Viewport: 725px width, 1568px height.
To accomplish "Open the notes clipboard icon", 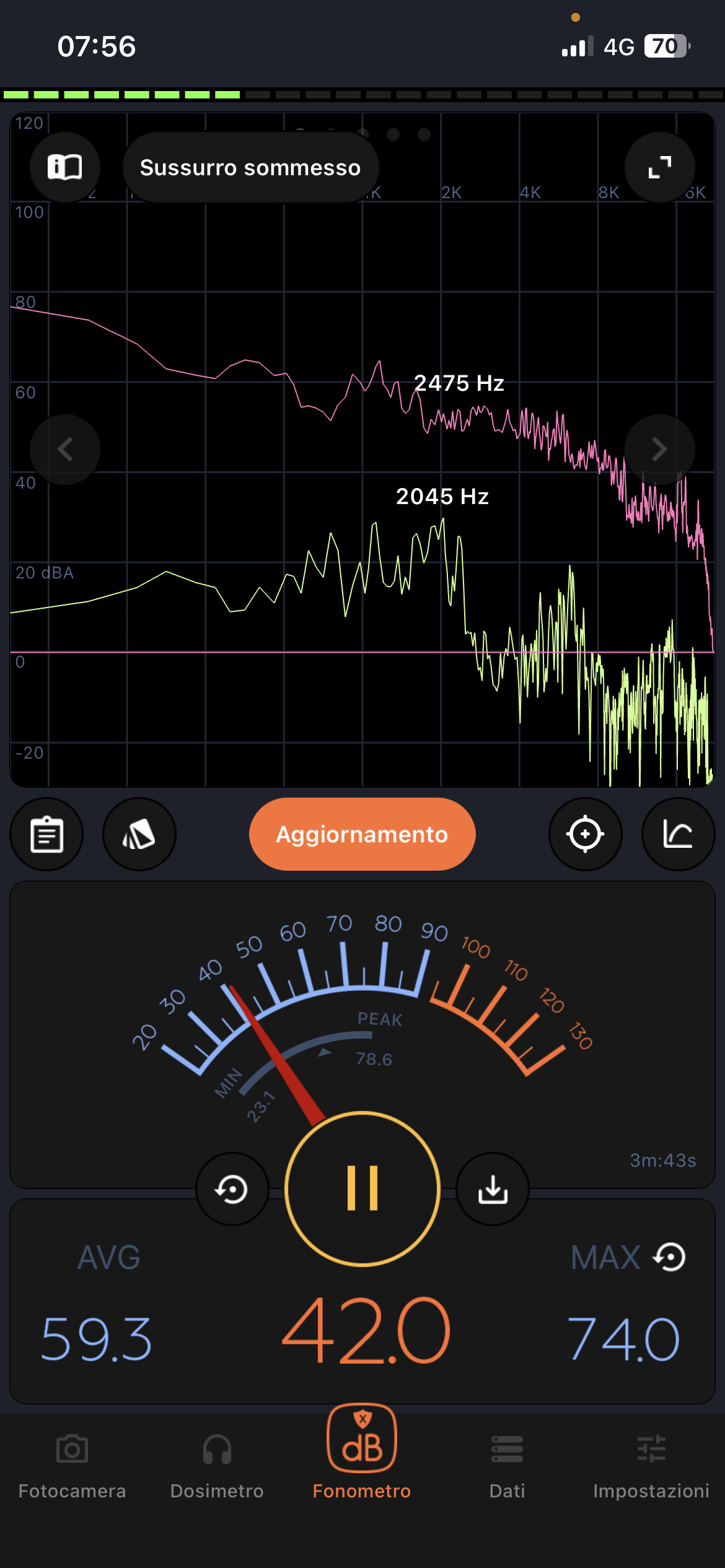I will click(46, 834).
